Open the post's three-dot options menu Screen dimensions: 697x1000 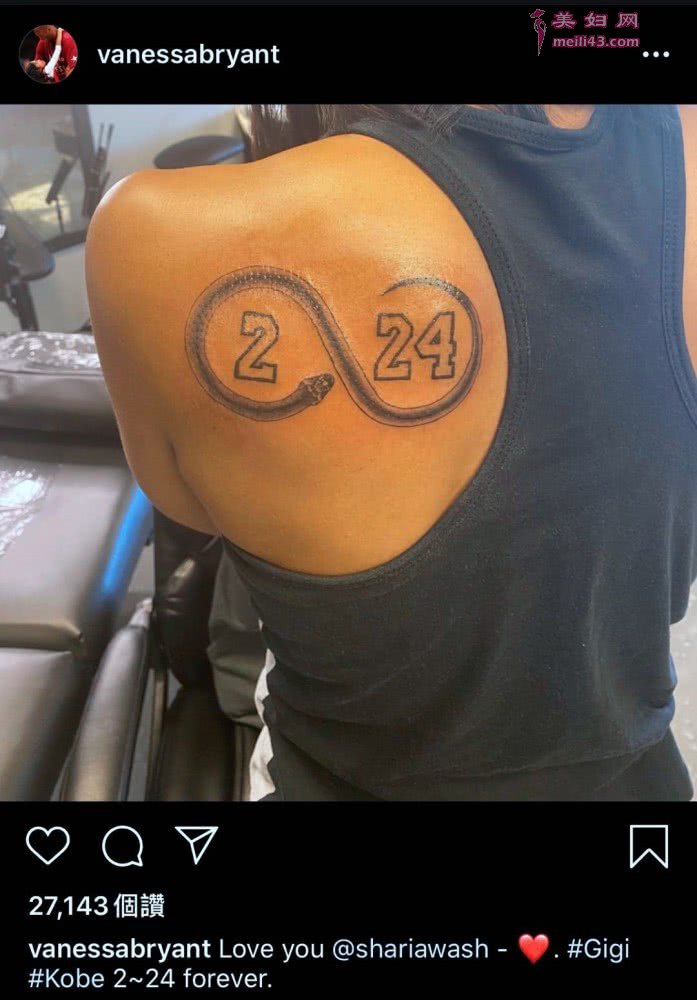(655, 55)
